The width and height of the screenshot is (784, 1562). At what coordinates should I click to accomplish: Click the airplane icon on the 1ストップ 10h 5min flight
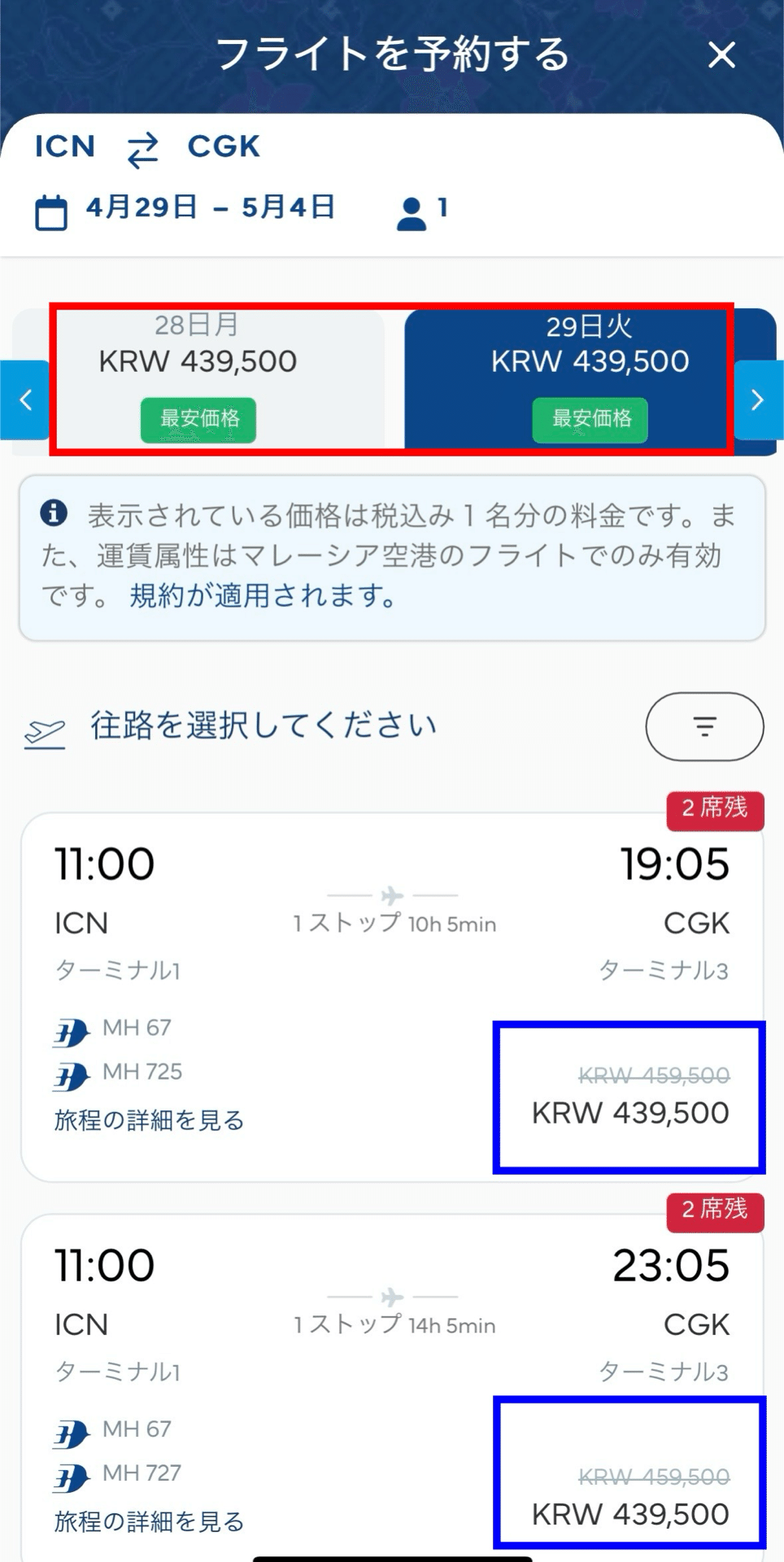391,896
